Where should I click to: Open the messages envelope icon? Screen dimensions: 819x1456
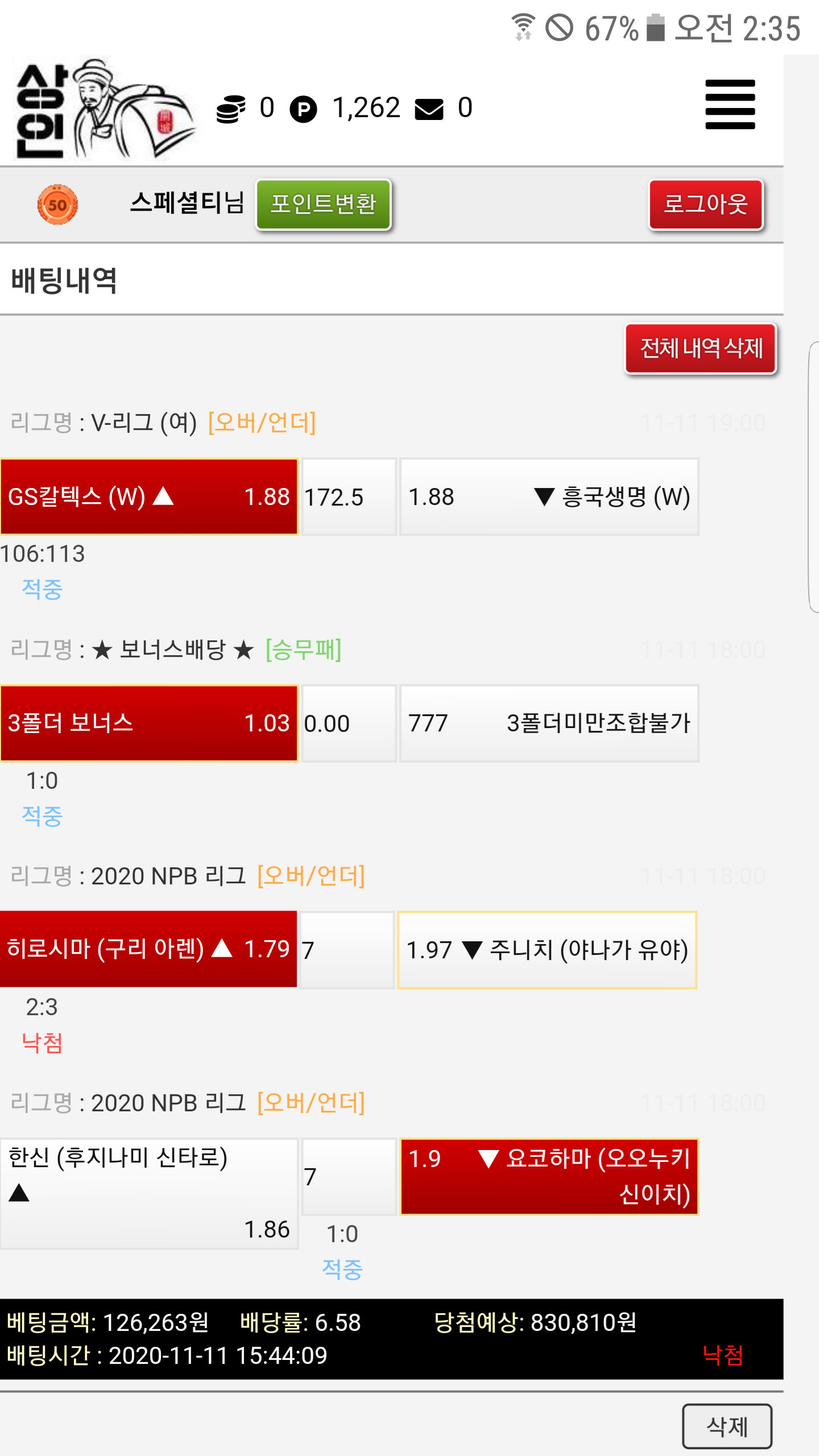point(429,109)
